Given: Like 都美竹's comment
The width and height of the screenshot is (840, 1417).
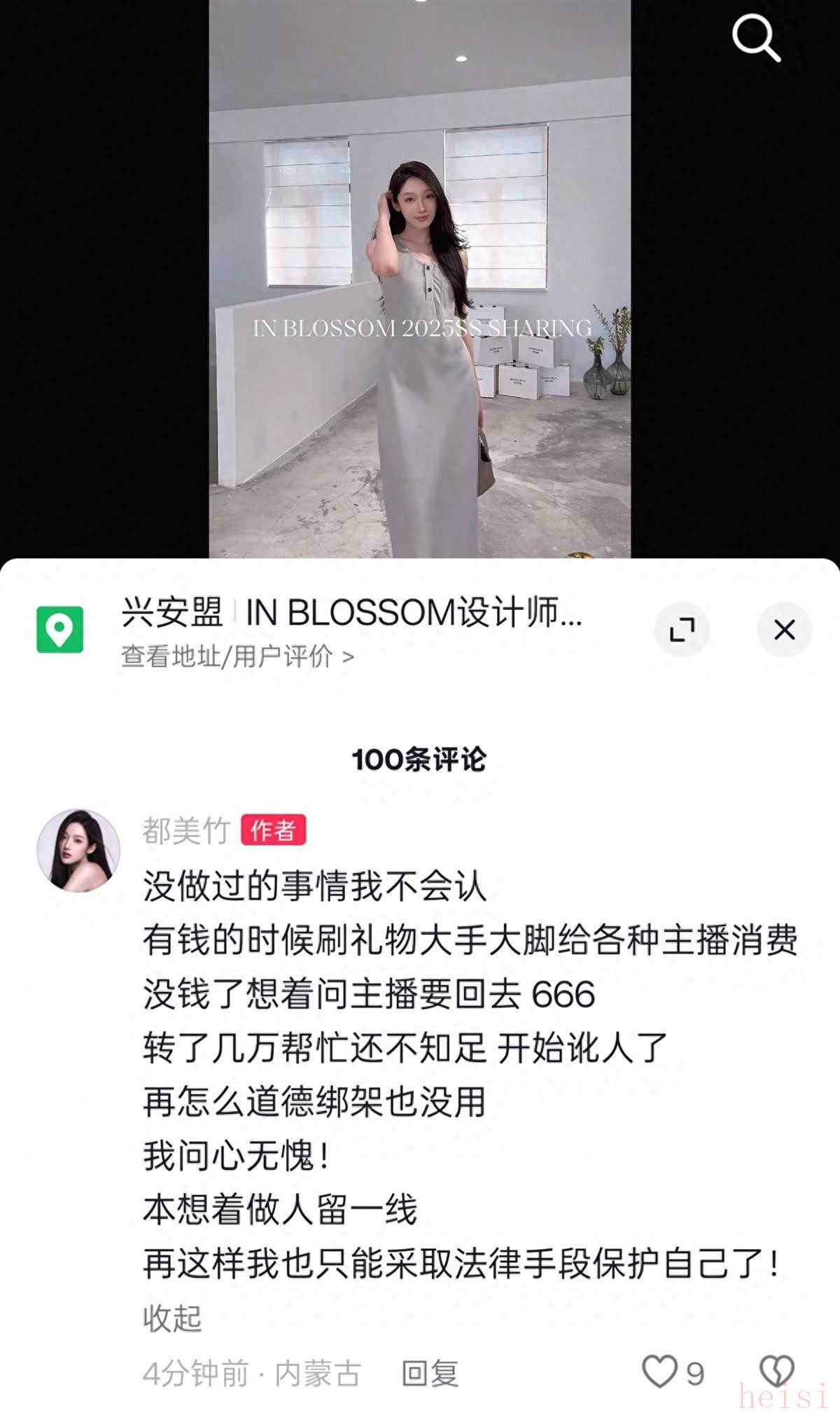Looking at the screenshot, I should tap(660, 1372).
